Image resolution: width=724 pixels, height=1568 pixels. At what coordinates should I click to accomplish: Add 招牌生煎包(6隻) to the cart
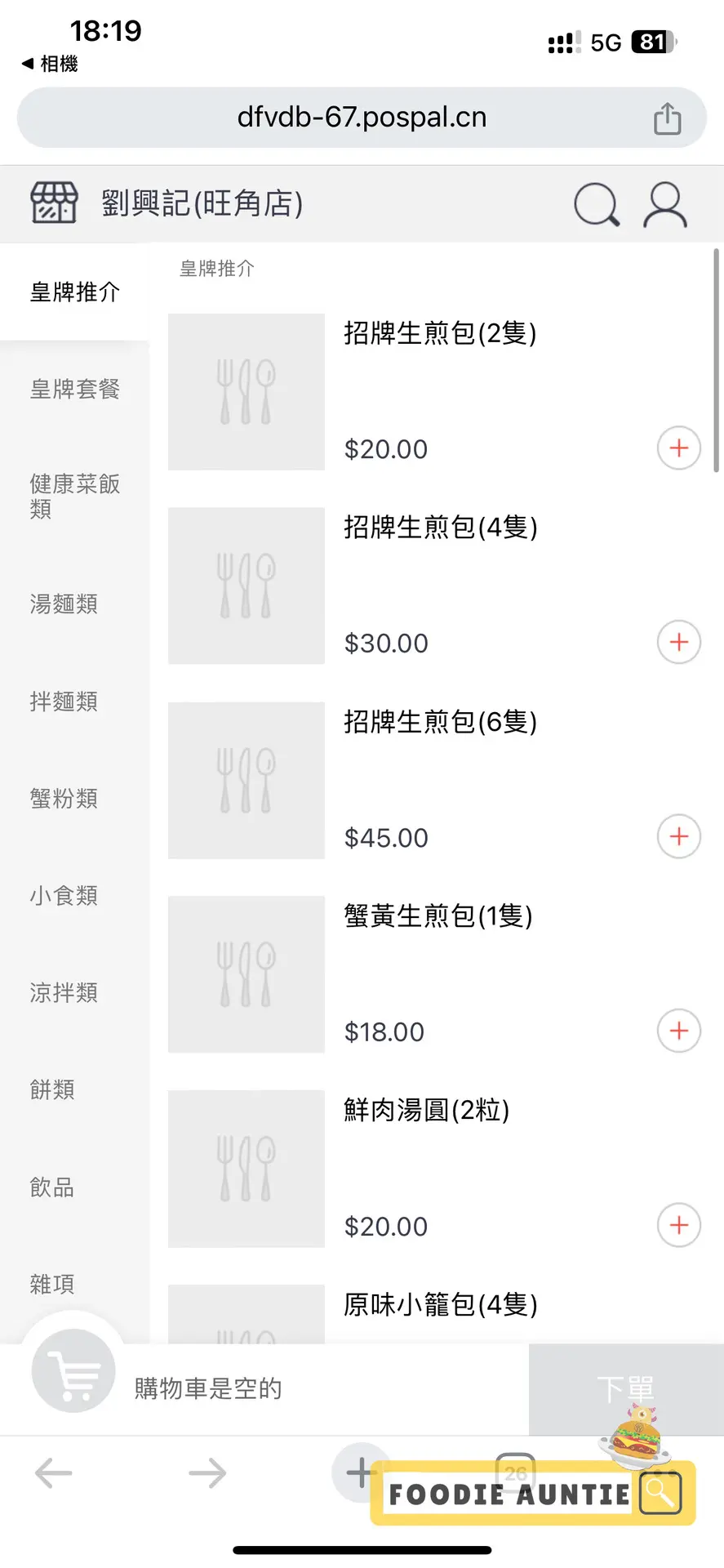(x=678, y=837)
